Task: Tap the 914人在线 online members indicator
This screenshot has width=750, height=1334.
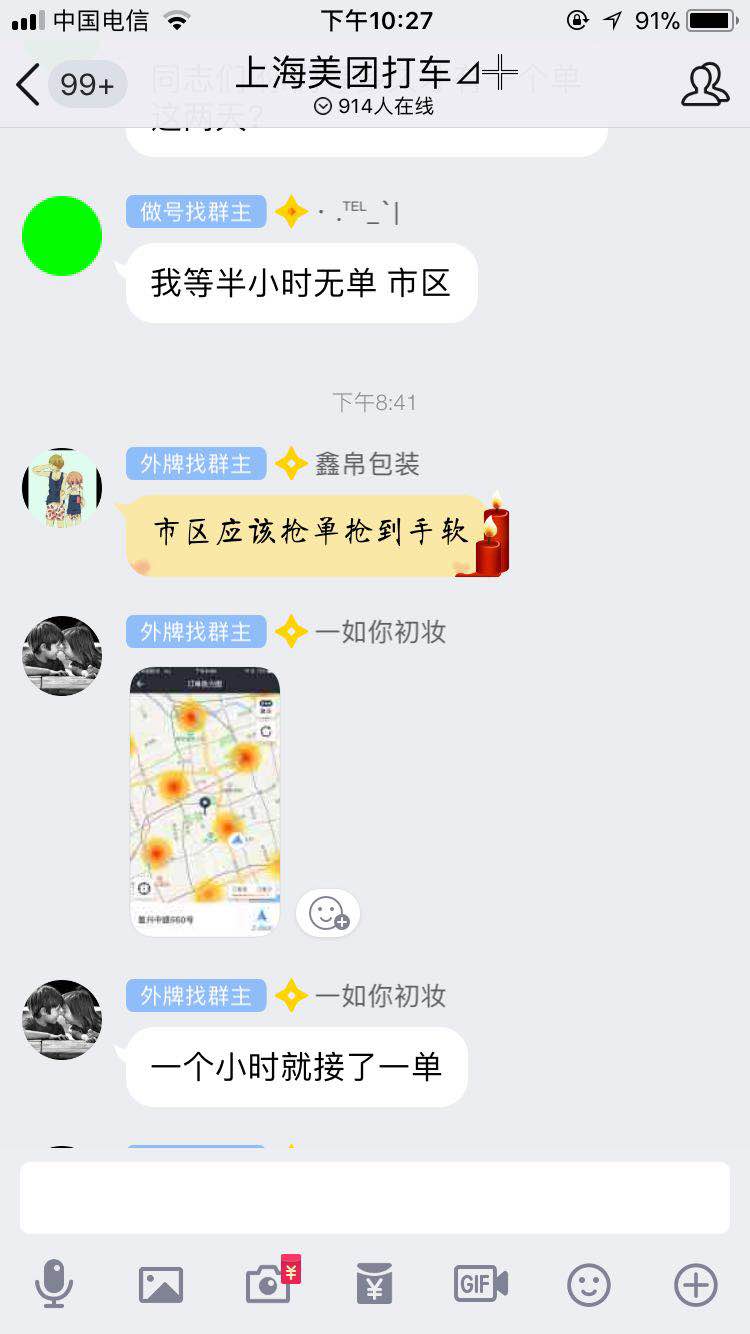Action: pos(375,106)
